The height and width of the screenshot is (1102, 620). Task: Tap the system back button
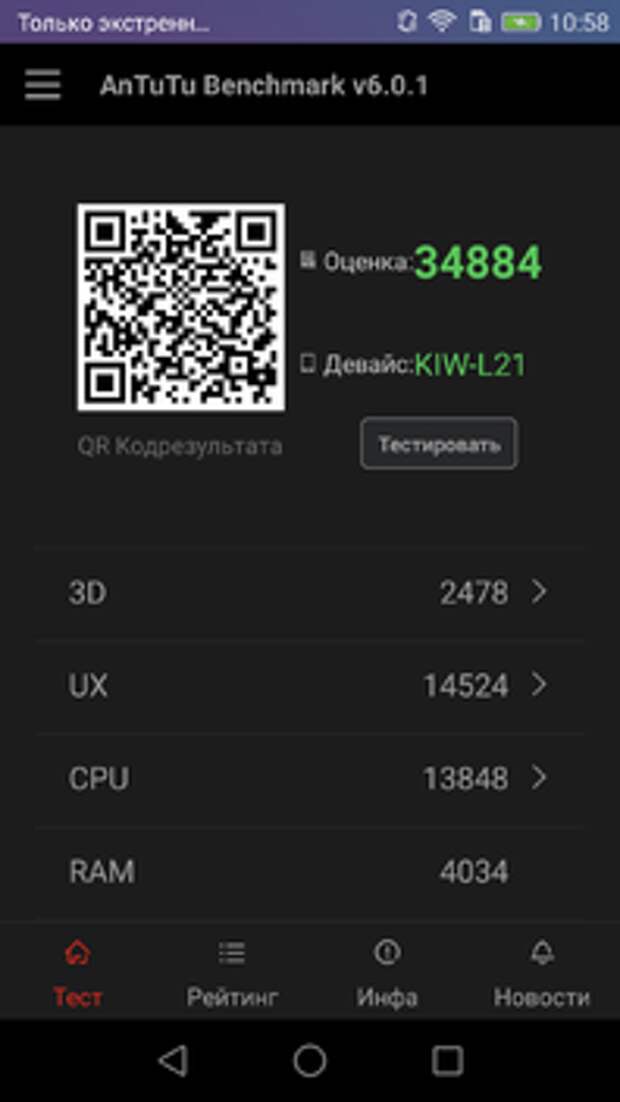point(172,1061)
